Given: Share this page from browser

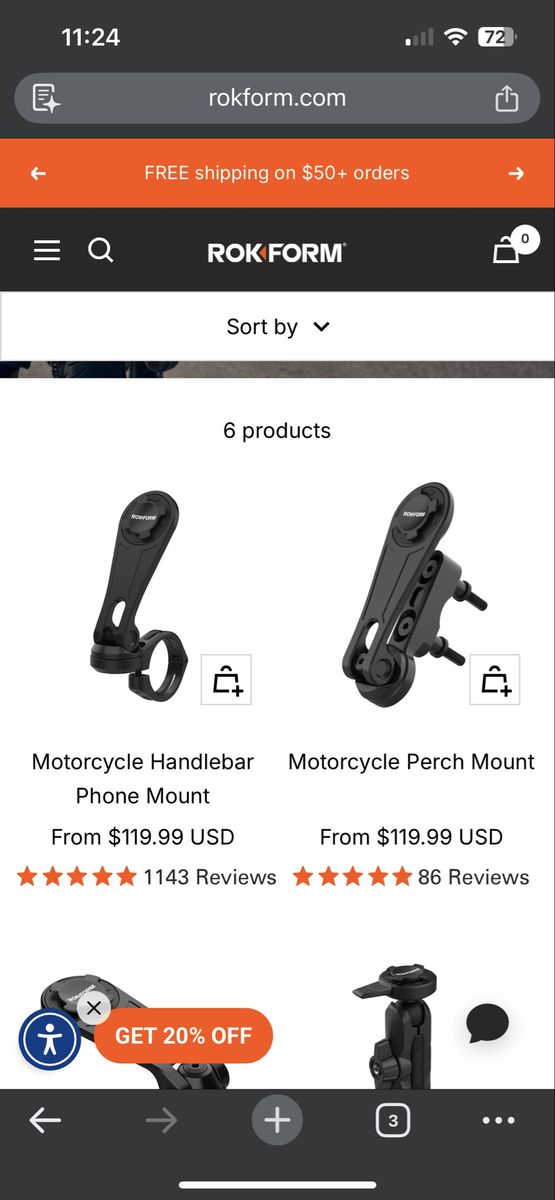Looking at the screenshot, I should click(507, 98).
